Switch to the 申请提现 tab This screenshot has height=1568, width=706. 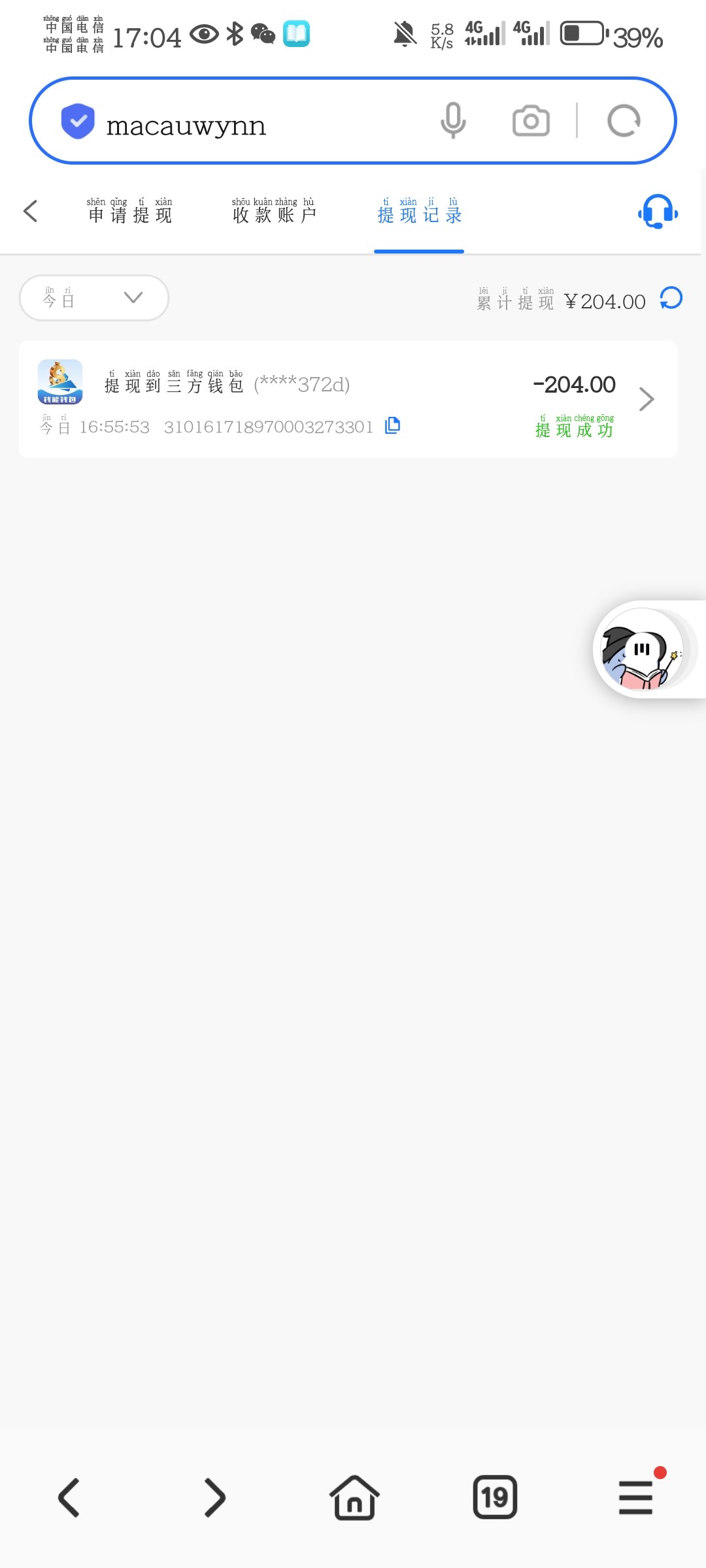[x=130, y=211]
